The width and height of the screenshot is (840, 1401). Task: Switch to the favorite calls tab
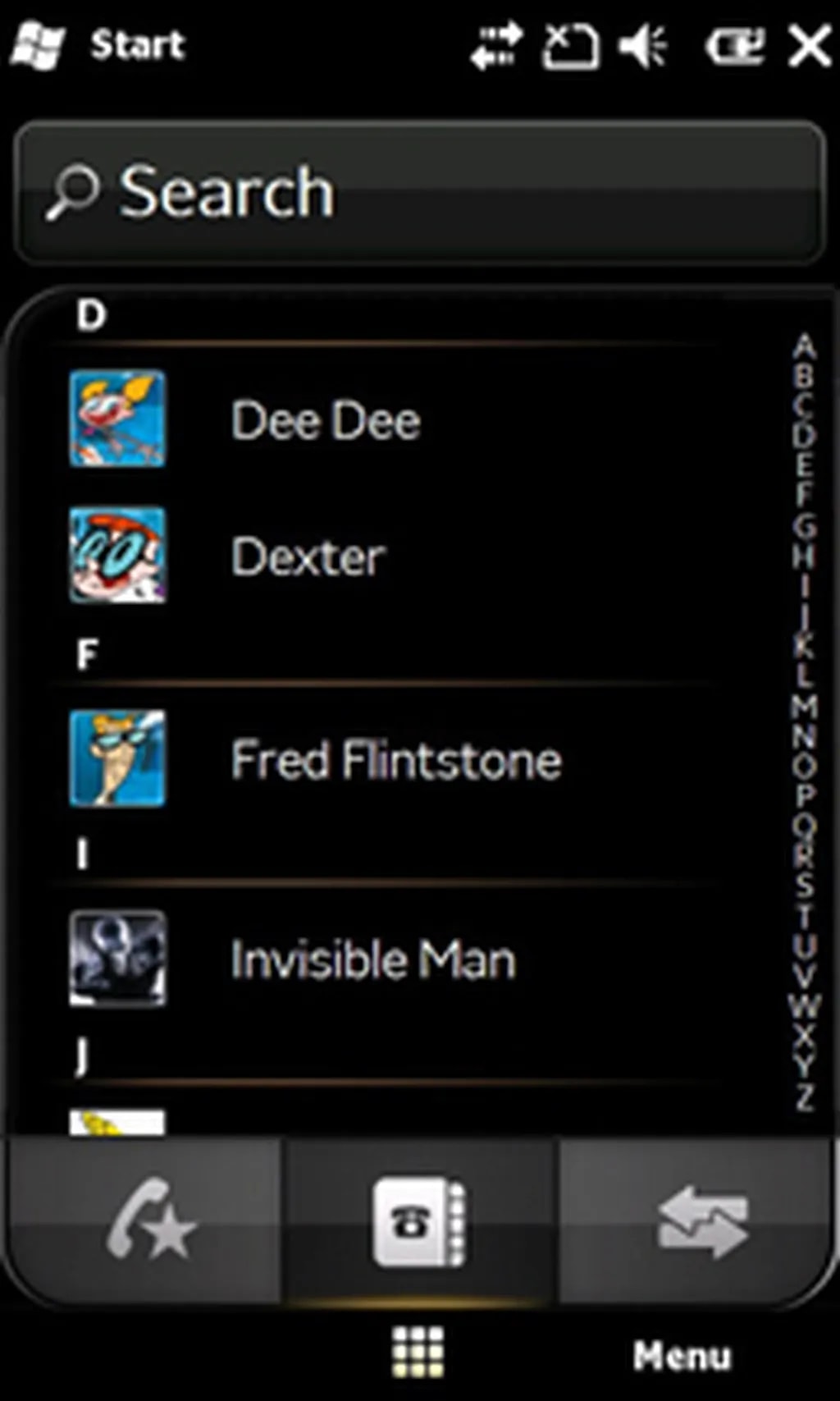148,1220
